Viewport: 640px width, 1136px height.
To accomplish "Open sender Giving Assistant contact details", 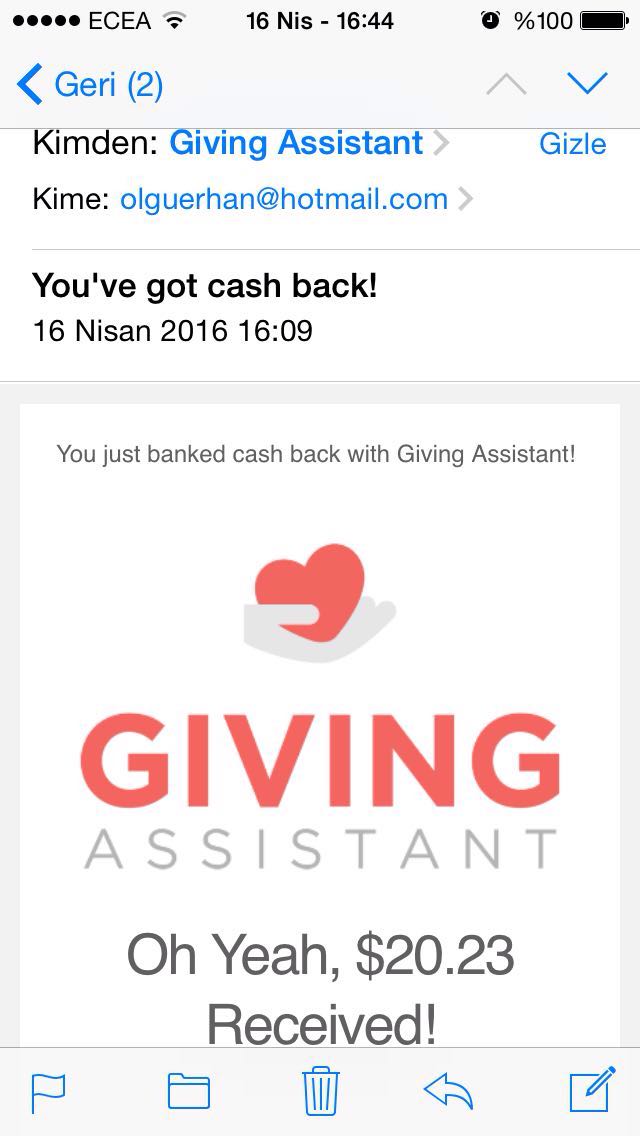I will tap(296, 143).
